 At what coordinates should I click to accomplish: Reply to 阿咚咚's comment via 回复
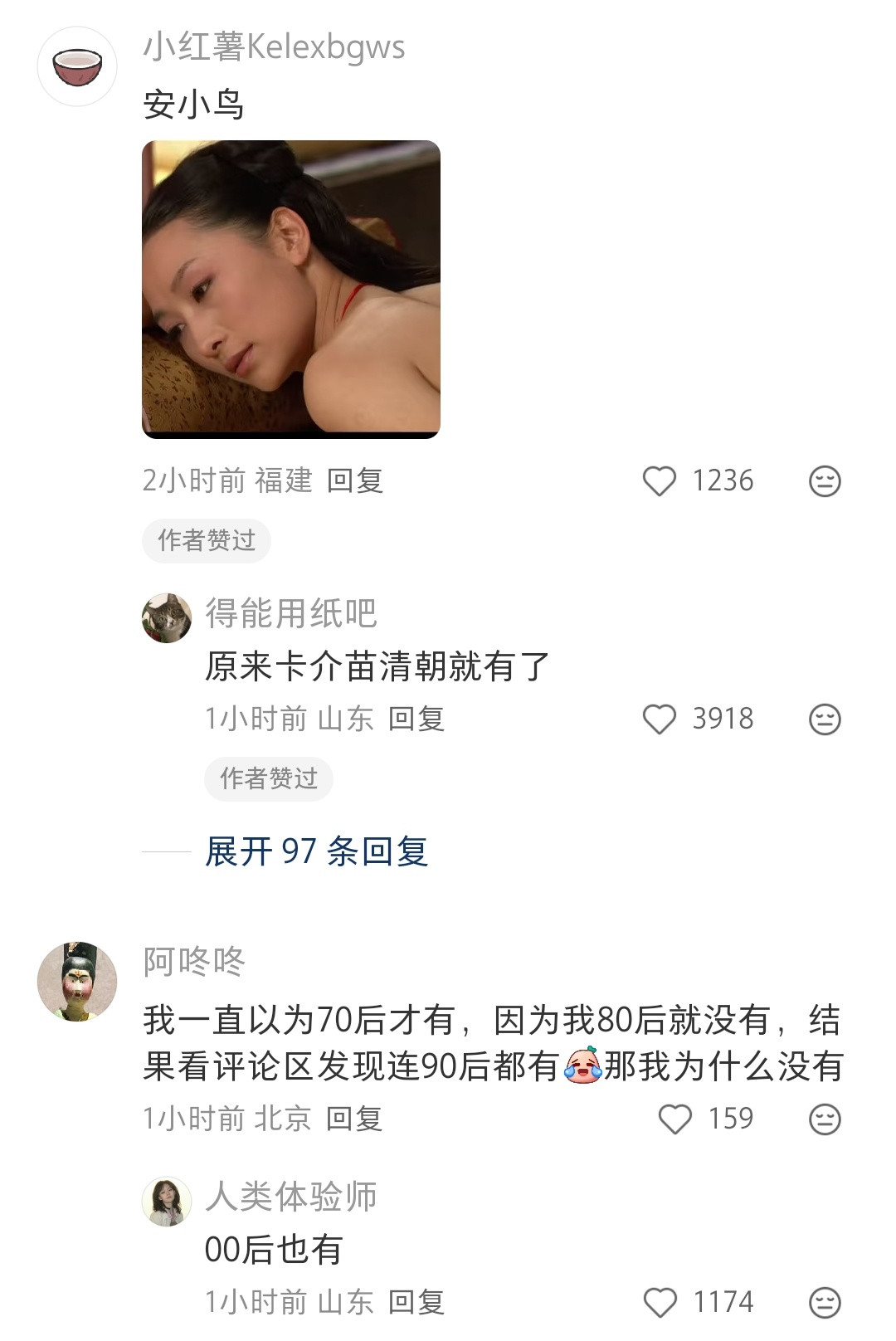click(357, 1117)
